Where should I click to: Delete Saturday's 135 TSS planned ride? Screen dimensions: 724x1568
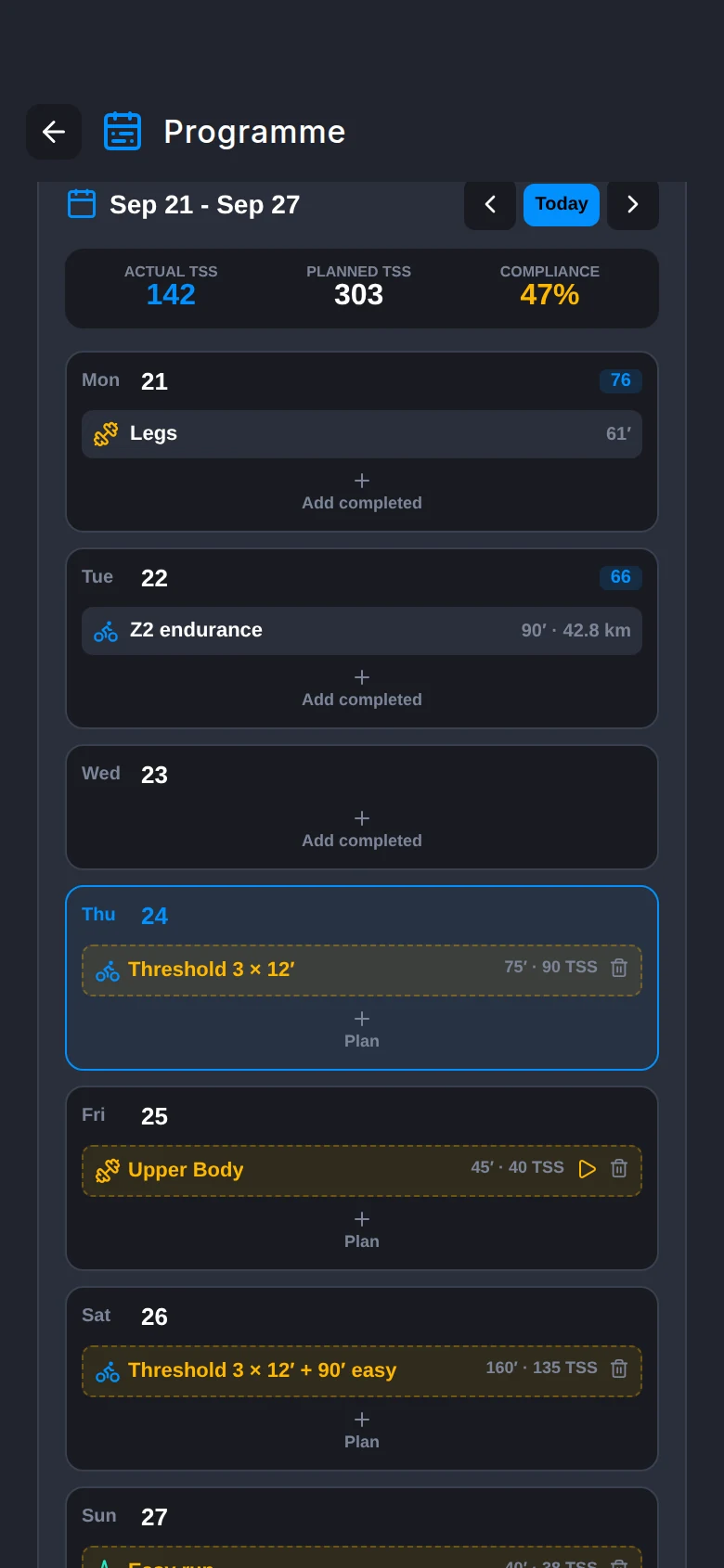(619, 1369)
